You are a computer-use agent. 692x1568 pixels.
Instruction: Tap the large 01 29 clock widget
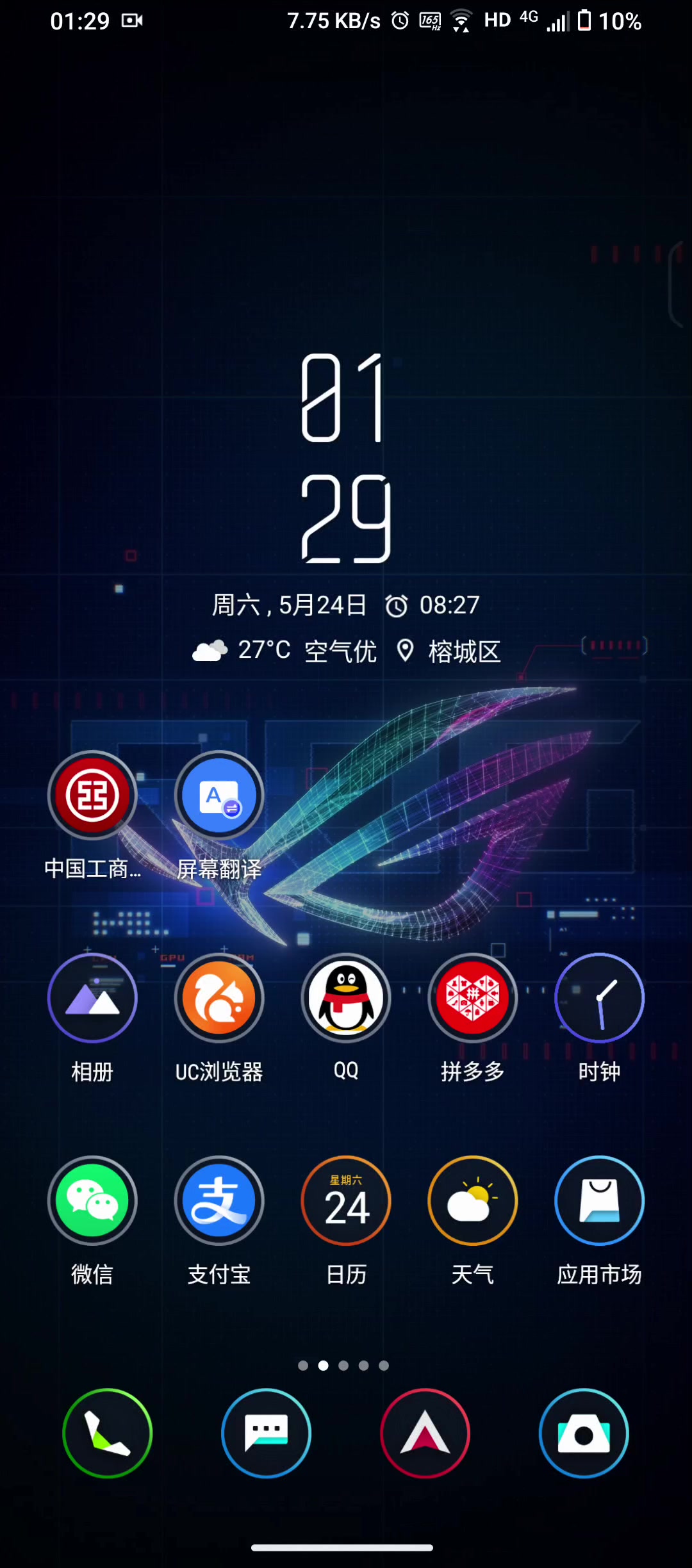(346, 459)
